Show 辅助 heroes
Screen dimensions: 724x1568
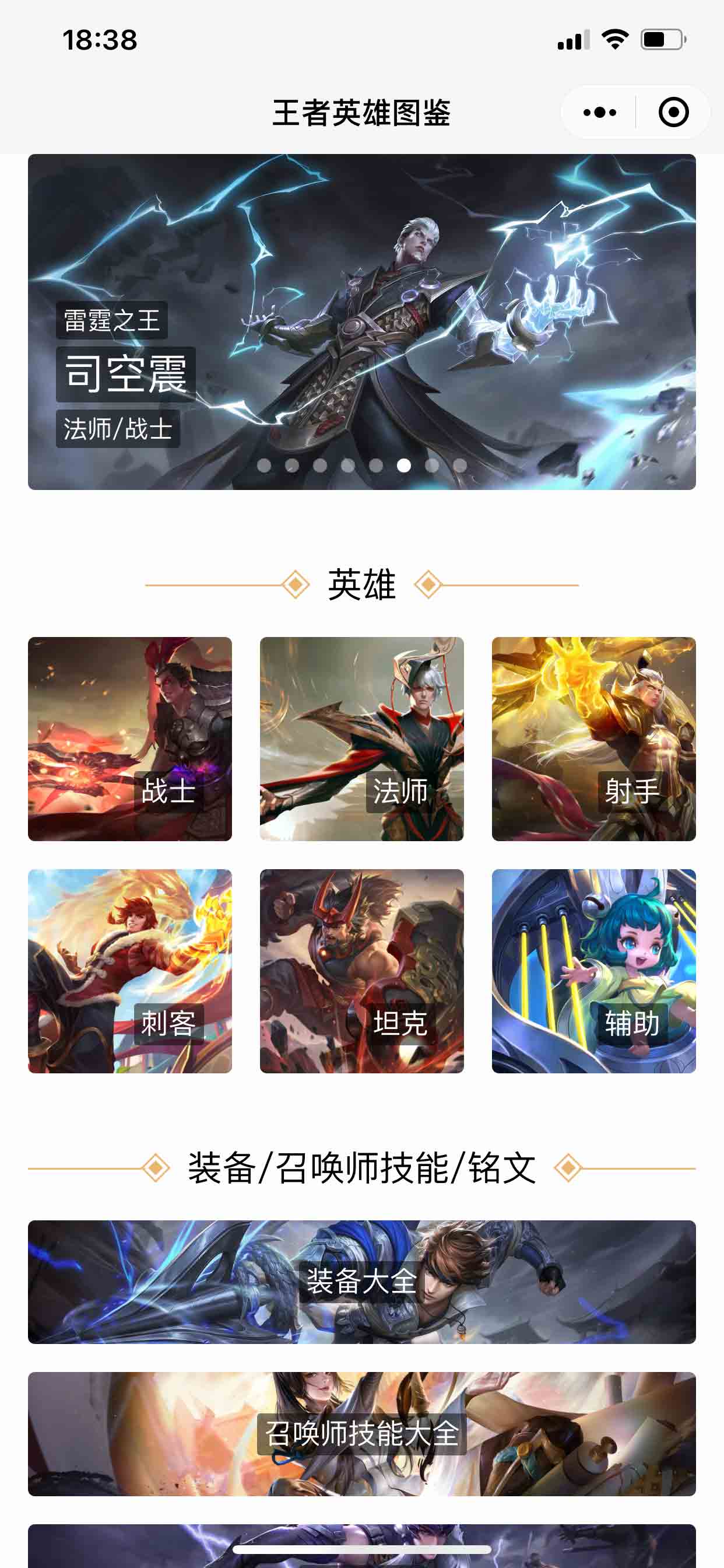tap(593, 970)
